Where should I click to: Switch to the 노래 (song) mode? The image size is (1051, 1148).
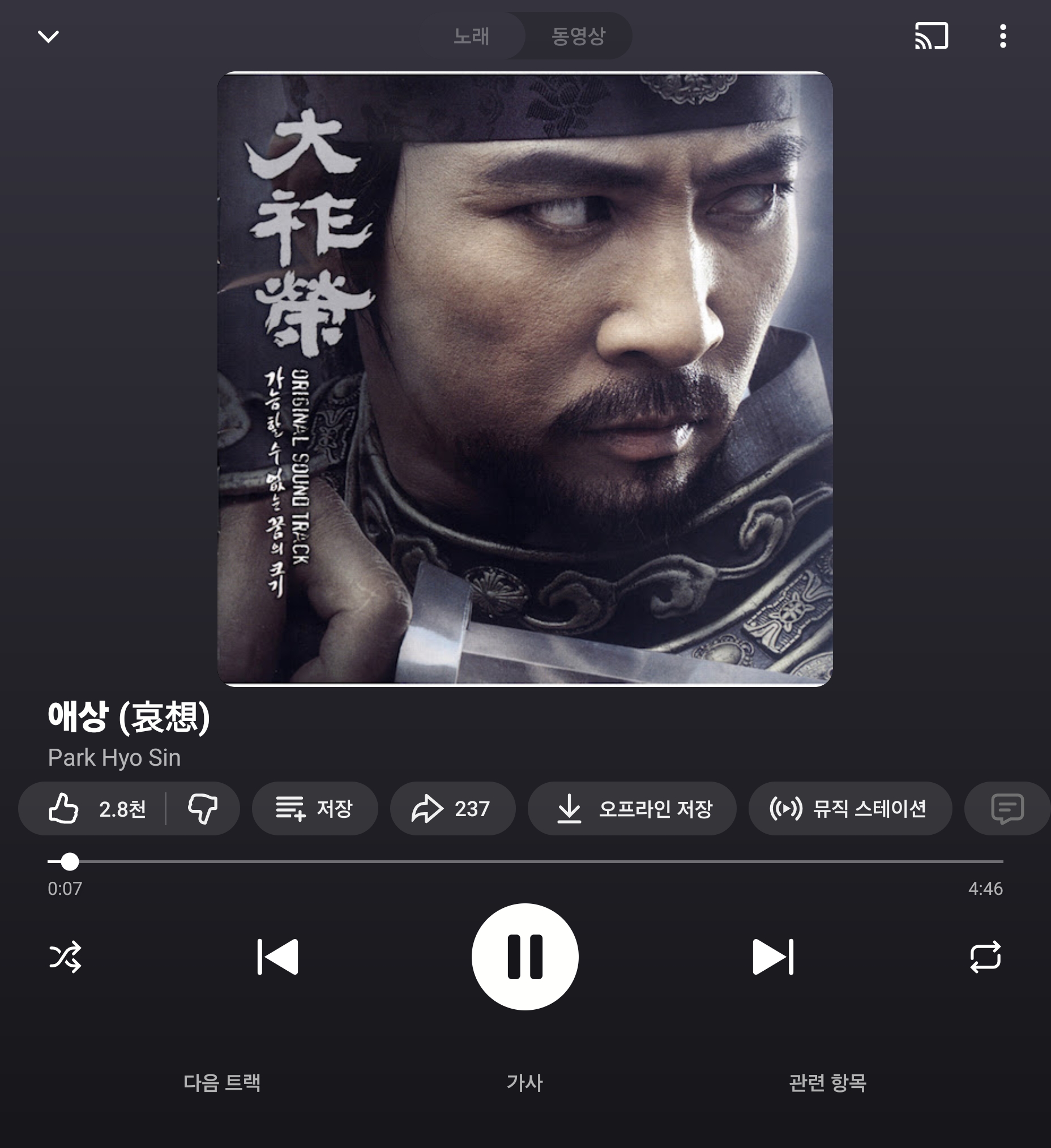471,36
